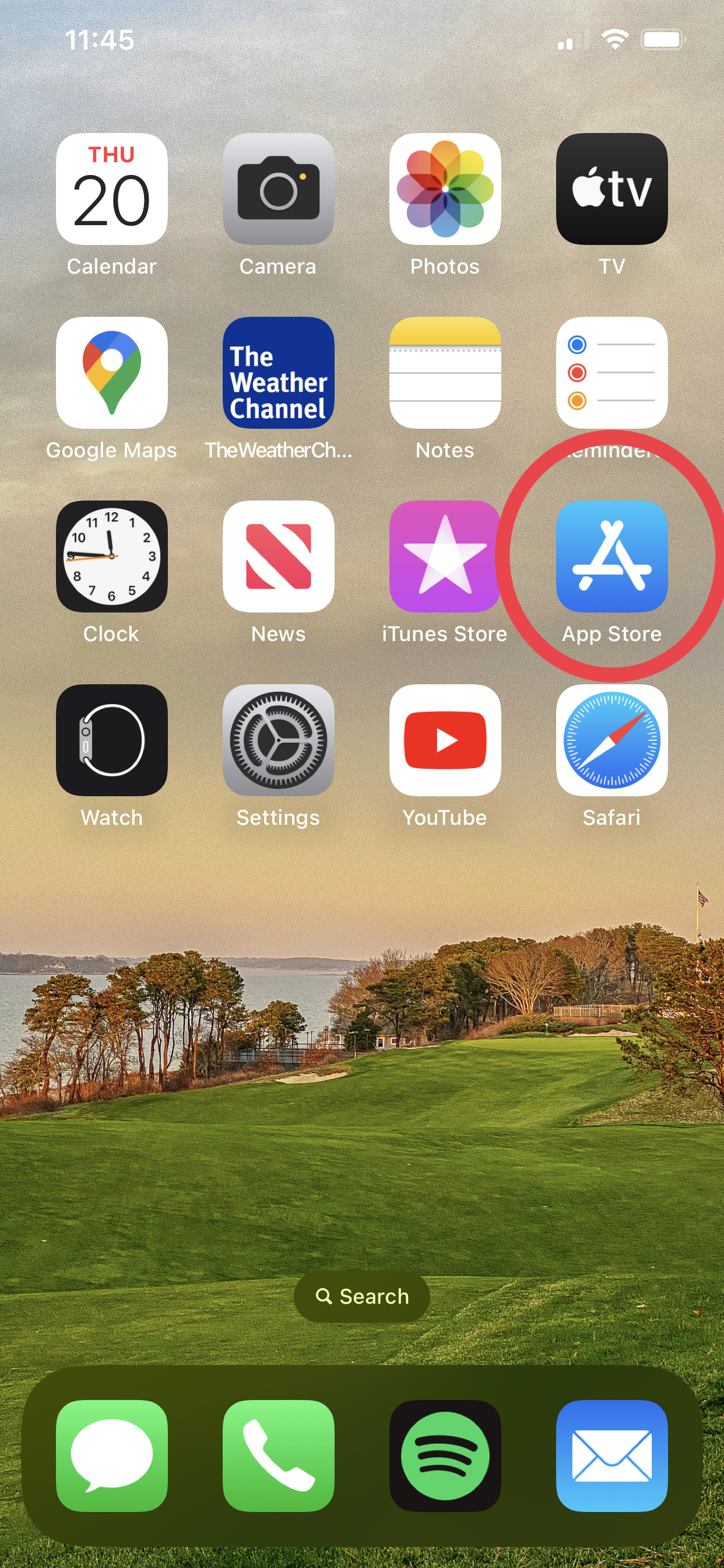Screen dimensions: 724x1568
Task: Open the iTunes Store
Action: pyautogui.click(x=445, y=556)
